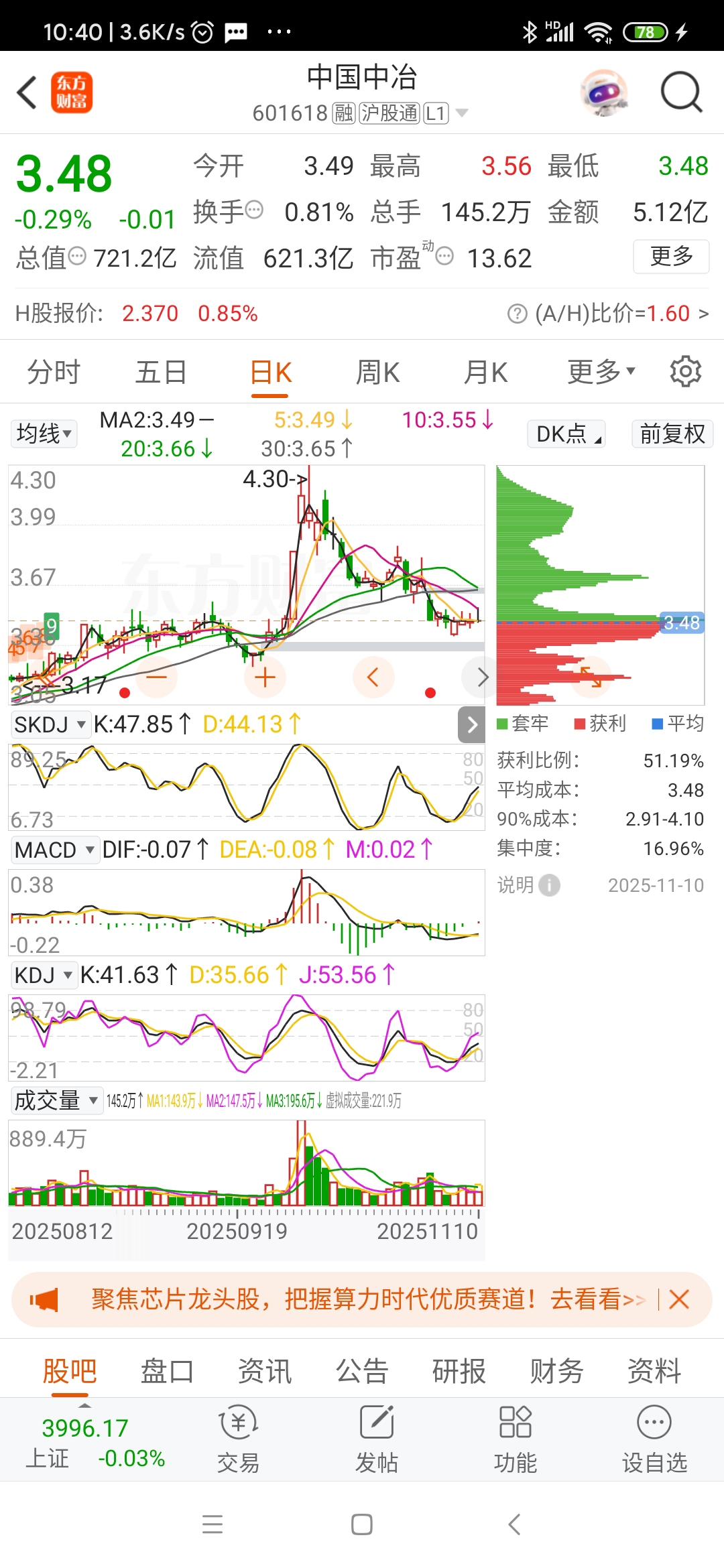Open 交易 trading

238,1438
